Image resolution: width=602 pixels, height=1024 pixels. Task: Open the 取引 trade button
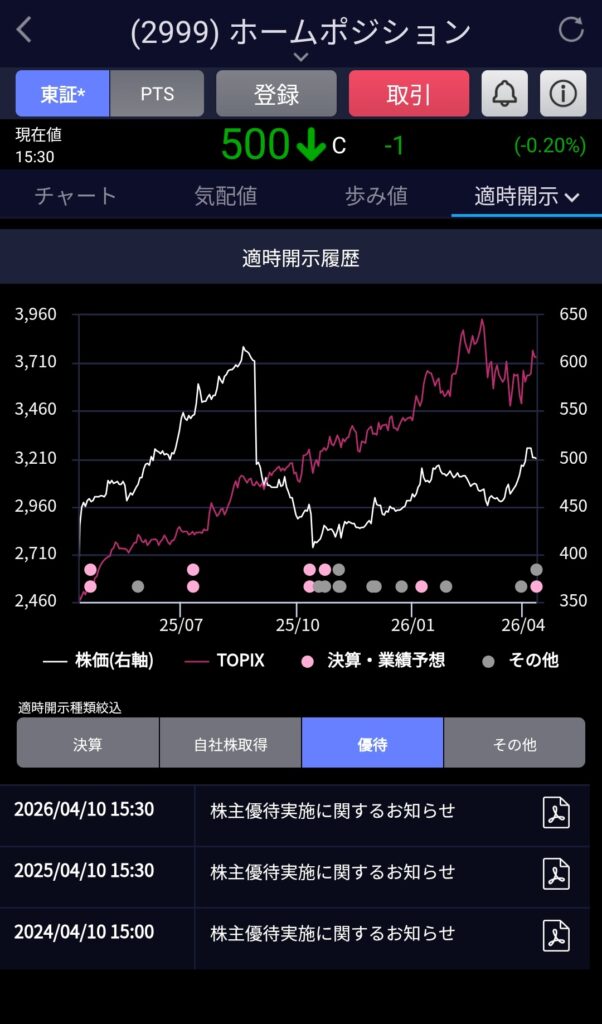click(x=408, y=94)
